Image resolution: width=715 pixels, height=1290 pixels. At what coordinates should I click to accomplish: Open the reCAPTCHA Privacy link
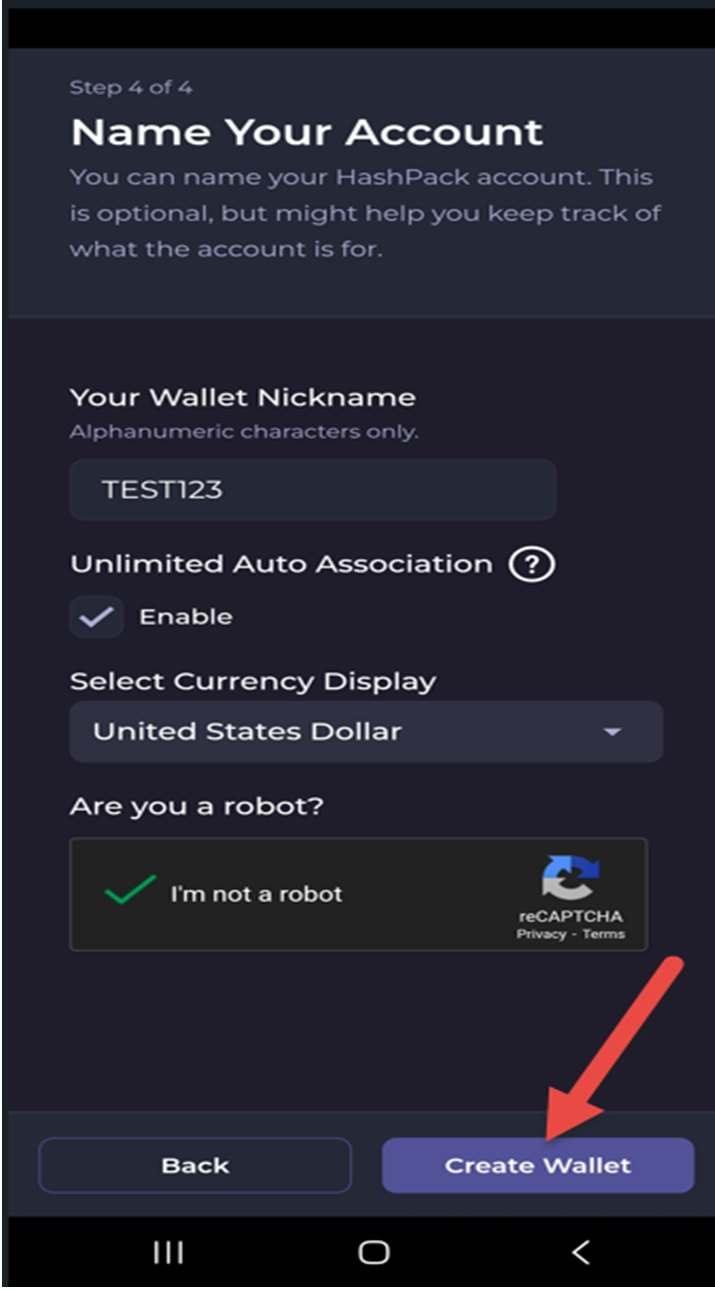pos(539,934)
